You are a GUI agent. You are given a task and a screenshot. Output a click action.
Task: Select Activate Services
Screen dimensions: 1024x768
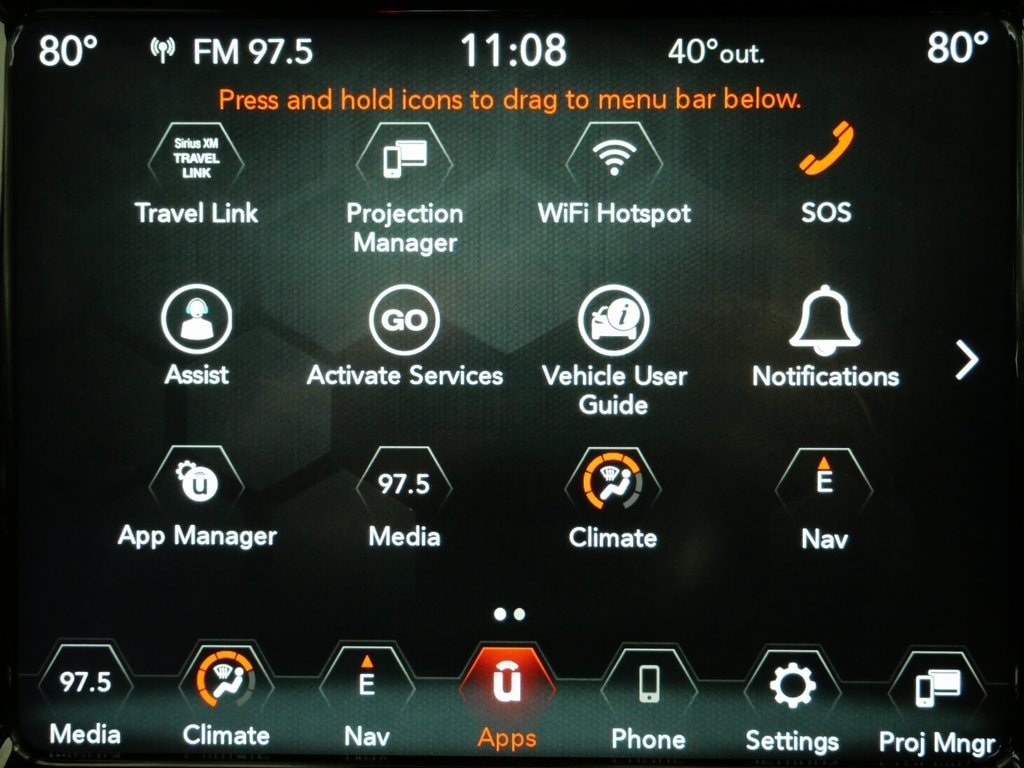point(404,322)
